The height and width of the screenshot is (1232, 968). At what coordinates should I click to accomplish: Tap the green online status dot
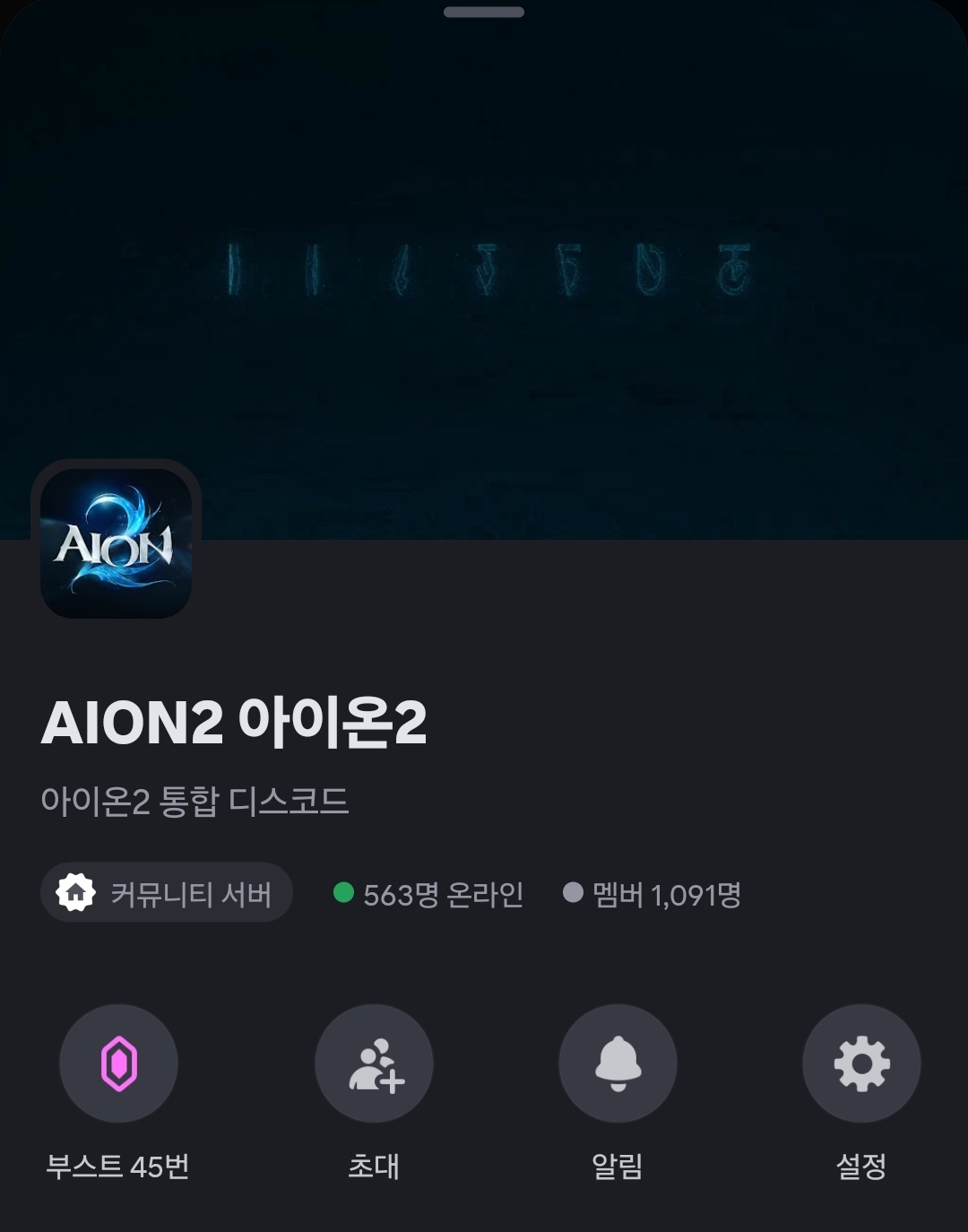(343, 893)
